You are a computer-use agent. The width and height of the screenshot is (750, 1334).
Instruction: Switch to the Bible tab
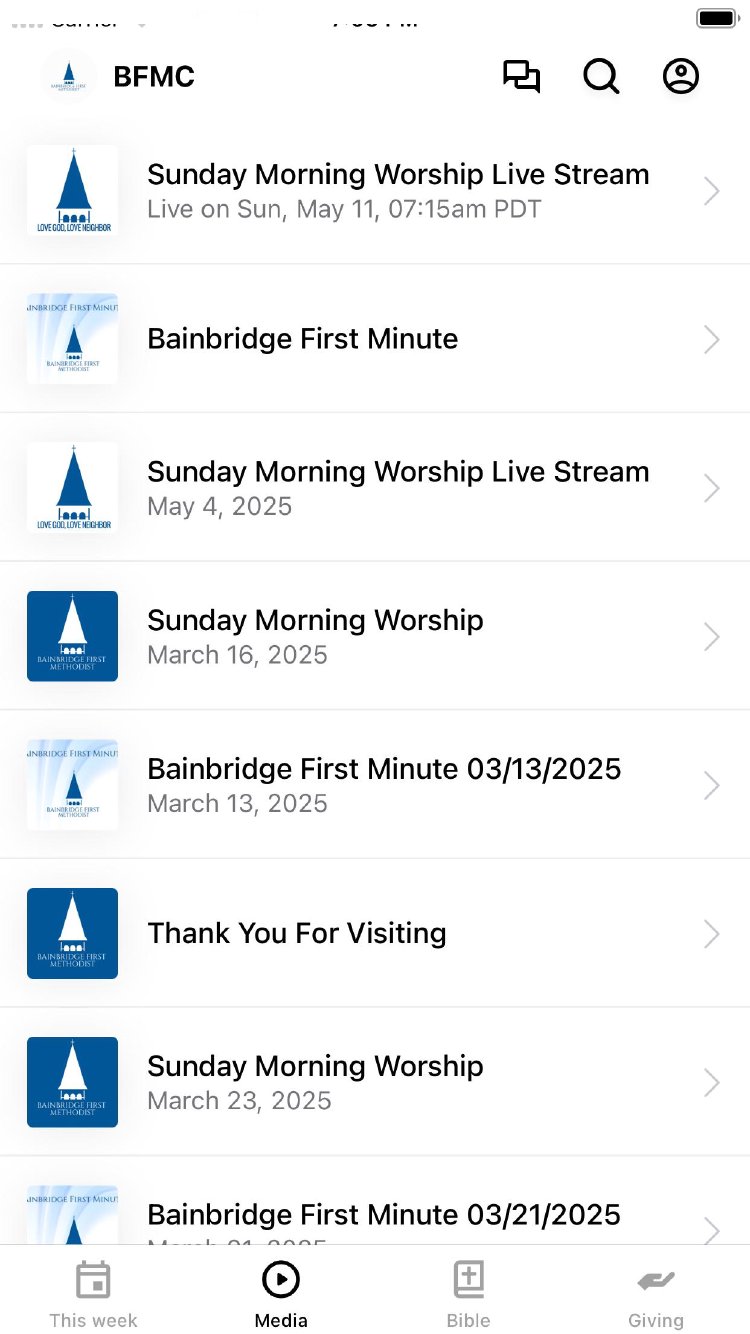click(468, 1294)
